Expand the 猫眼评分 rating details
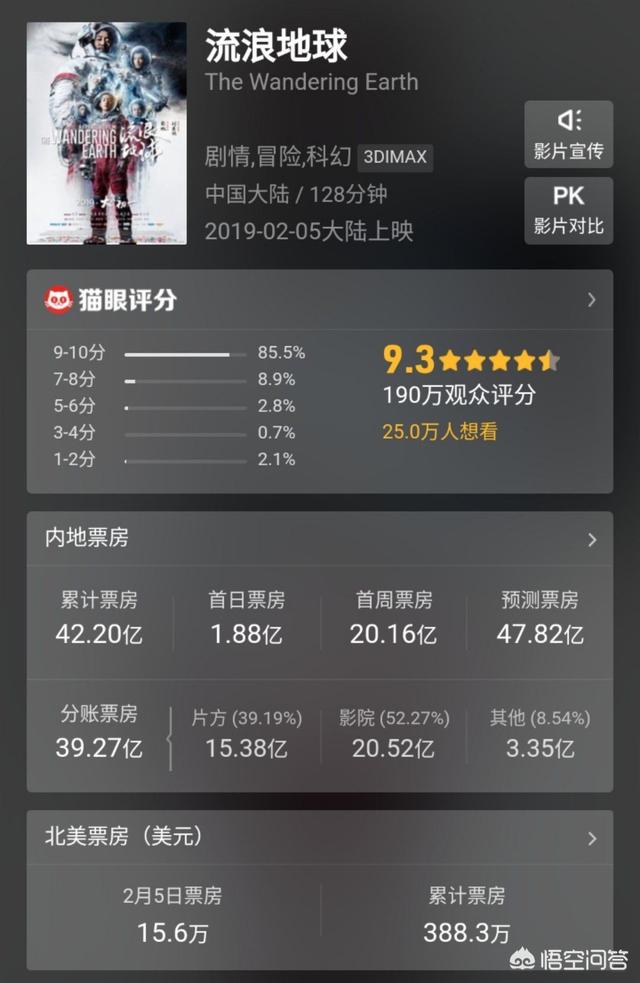Viewport: 640px width, 983px height. [591, 300]
